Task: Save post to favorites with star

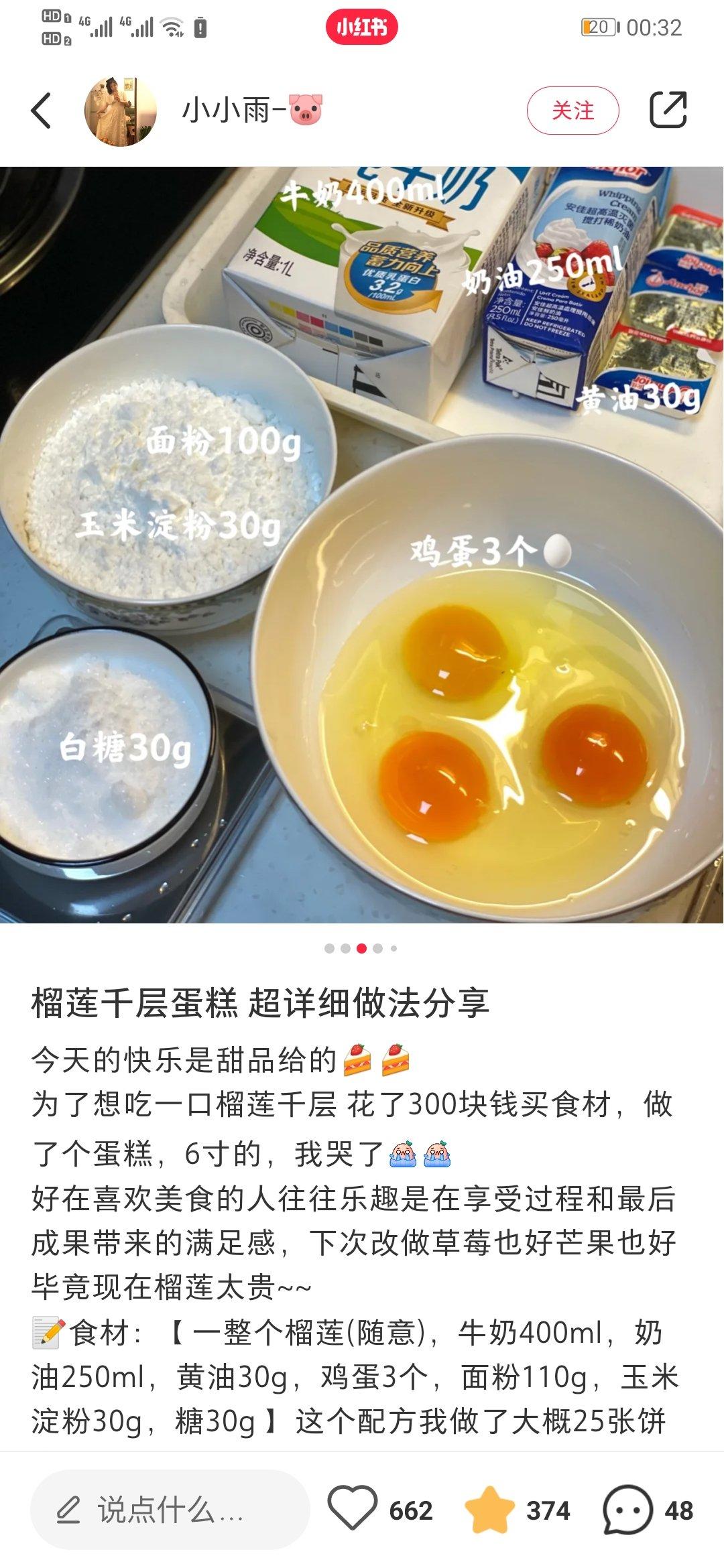Action: click(x=490, y=1509)
